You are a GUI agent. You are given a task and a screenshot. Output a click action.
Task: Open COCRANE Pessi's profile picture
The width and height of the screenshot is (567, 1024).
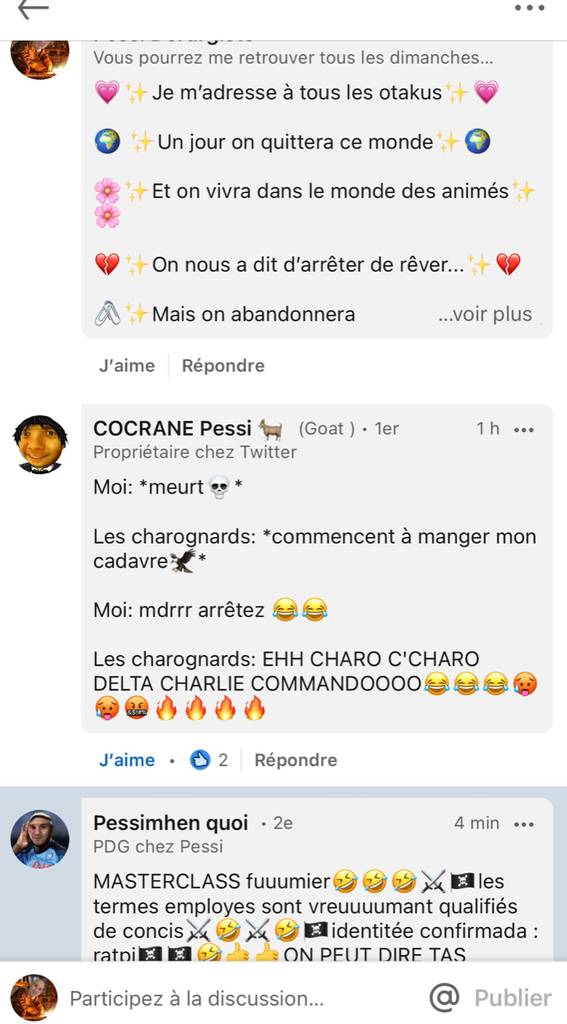[x=40, y=445]
